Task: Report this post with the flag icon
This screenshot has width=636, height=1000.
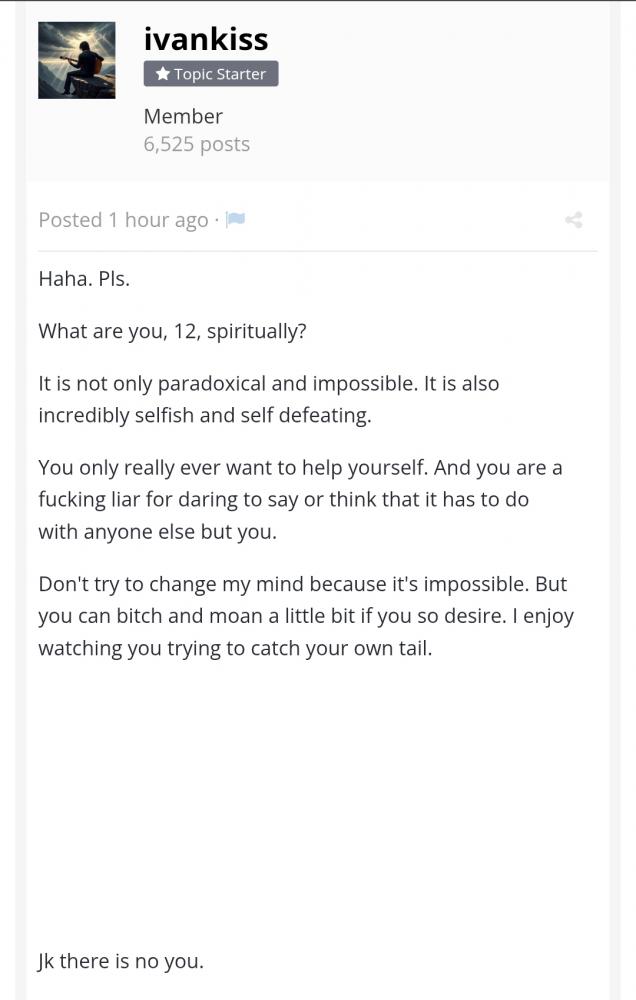Action: [235, 220]
